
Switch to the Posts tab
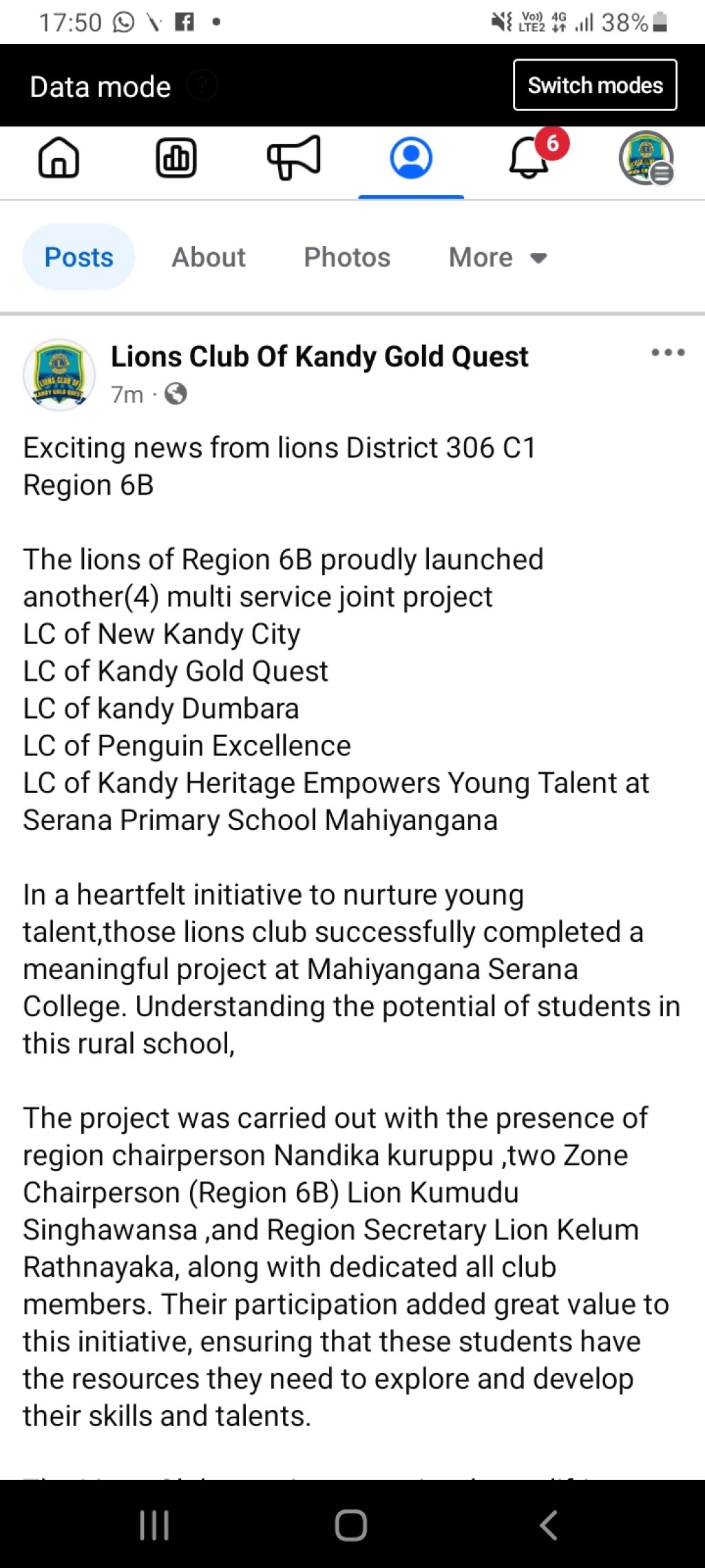[78, 257]
